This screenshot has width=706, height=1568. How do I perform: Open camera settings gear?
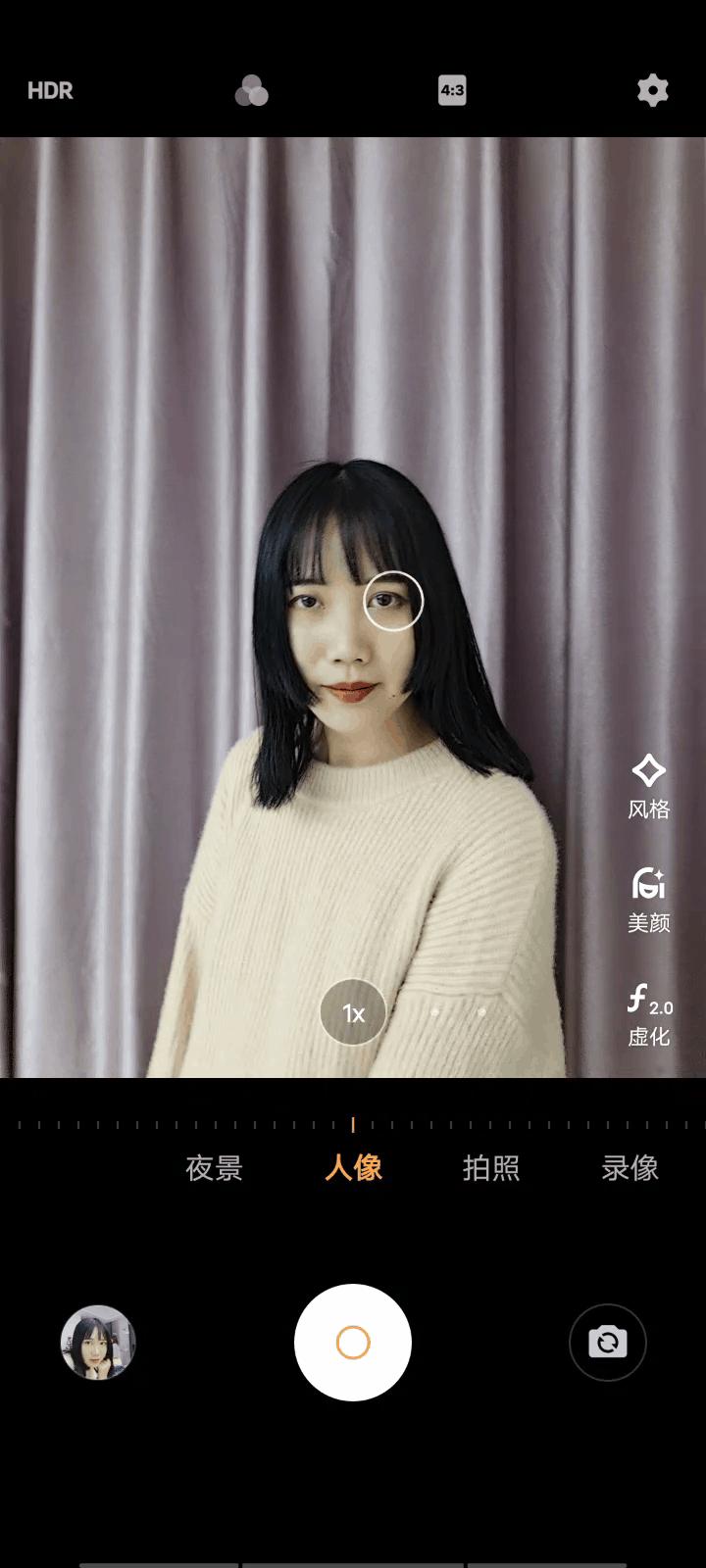(x=652, y=91)
